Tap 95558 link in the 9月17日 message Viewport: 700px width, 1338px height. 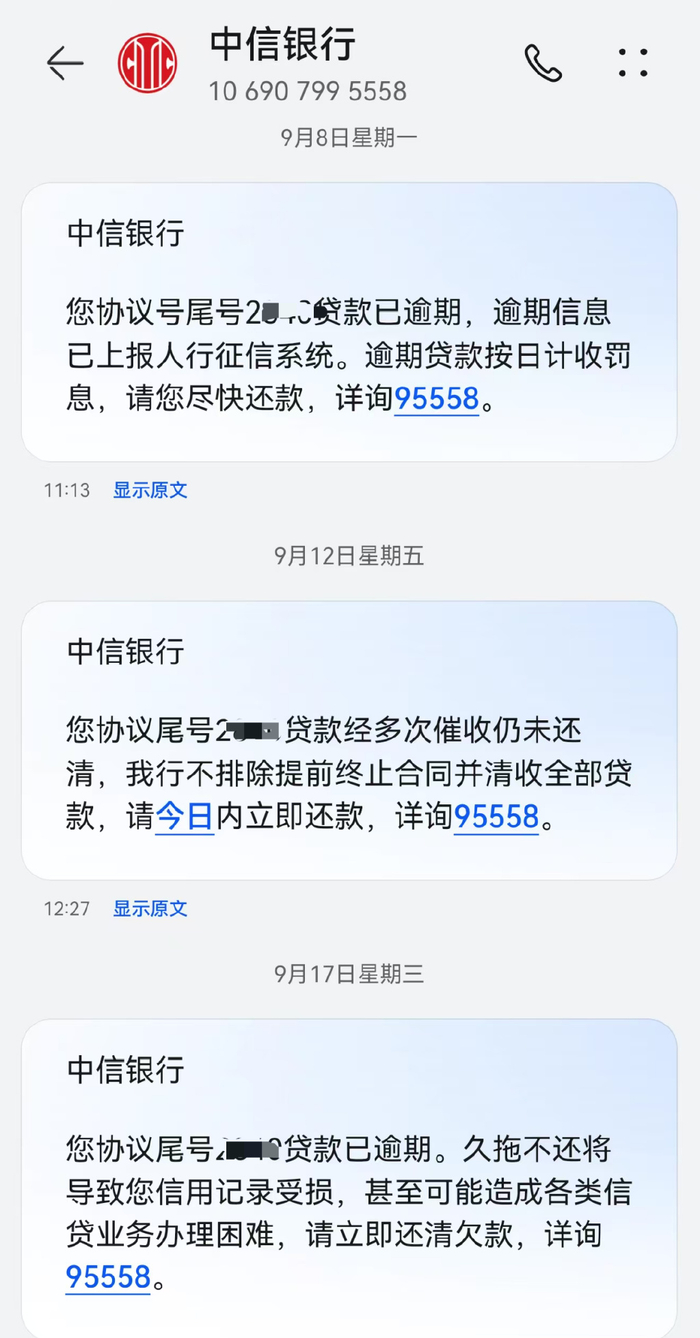(x=108, y=1277)
